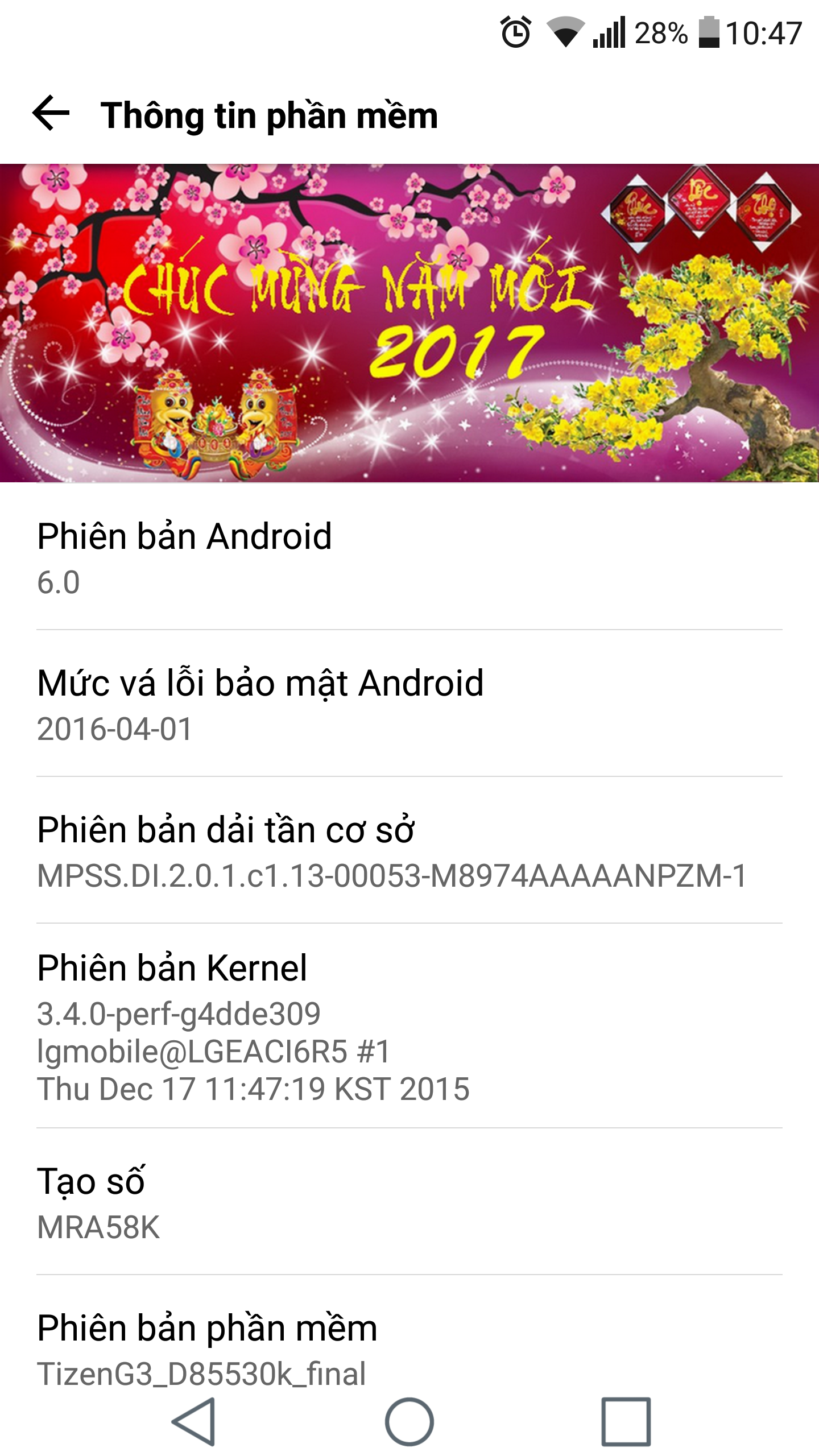Tap the Phiên bản Kernel entry
This screenshot has height=1456, width=819.
409,1026
